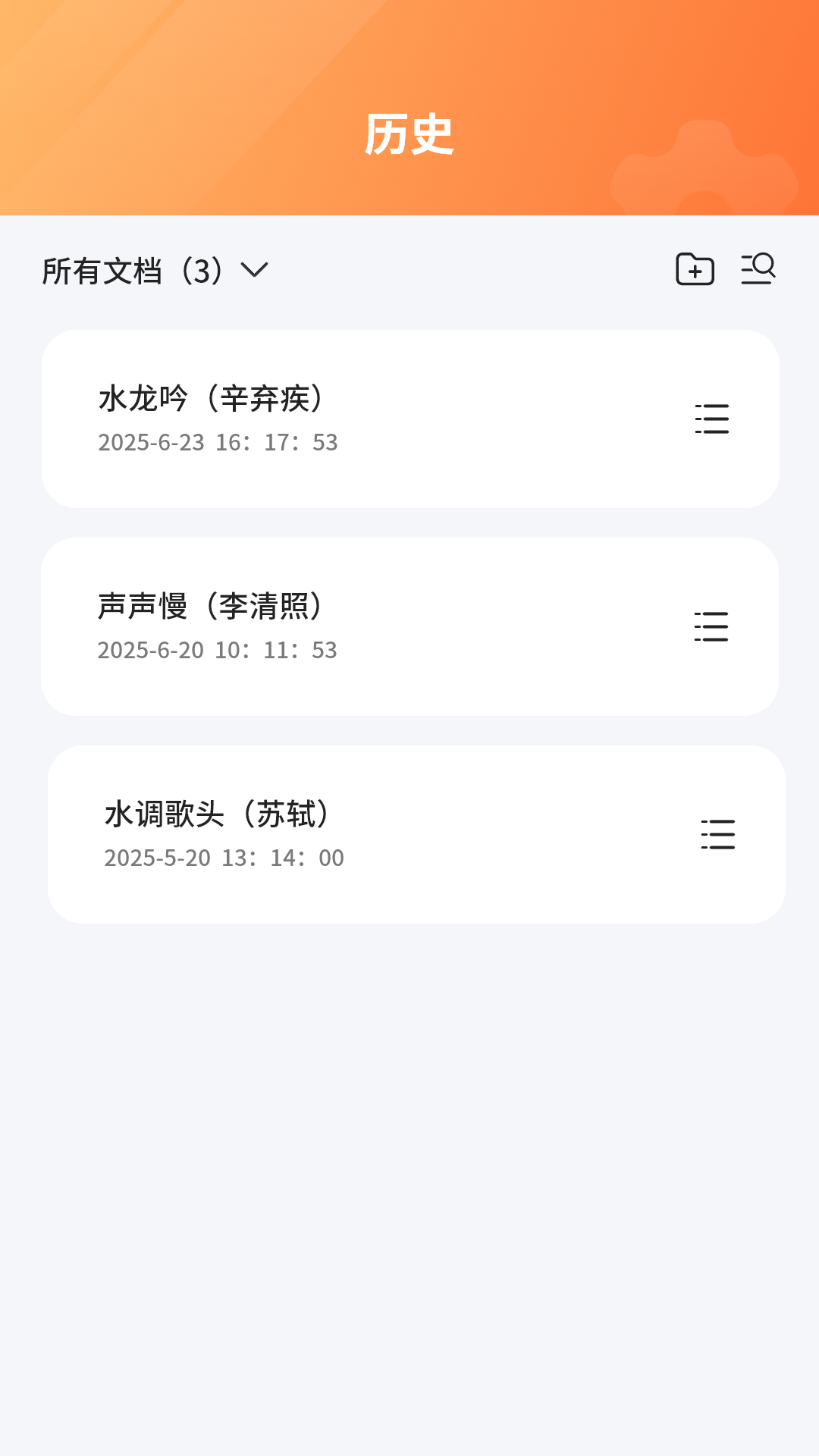Expand the 所有文档 (3) dropdown
Image resolution: width=819 pixels, height=1456 pixels.
155,271
